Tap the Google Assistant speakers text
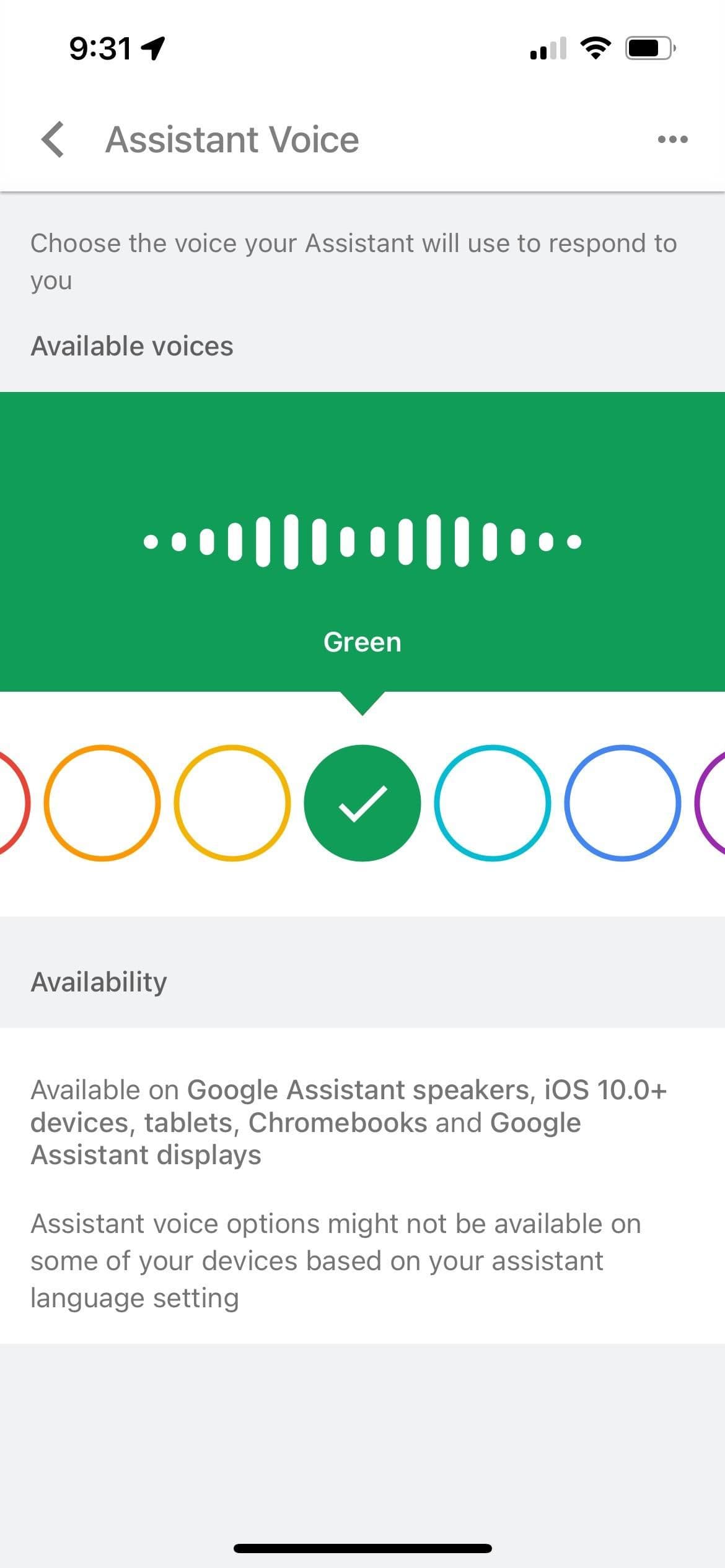 tap(358, 1089)
